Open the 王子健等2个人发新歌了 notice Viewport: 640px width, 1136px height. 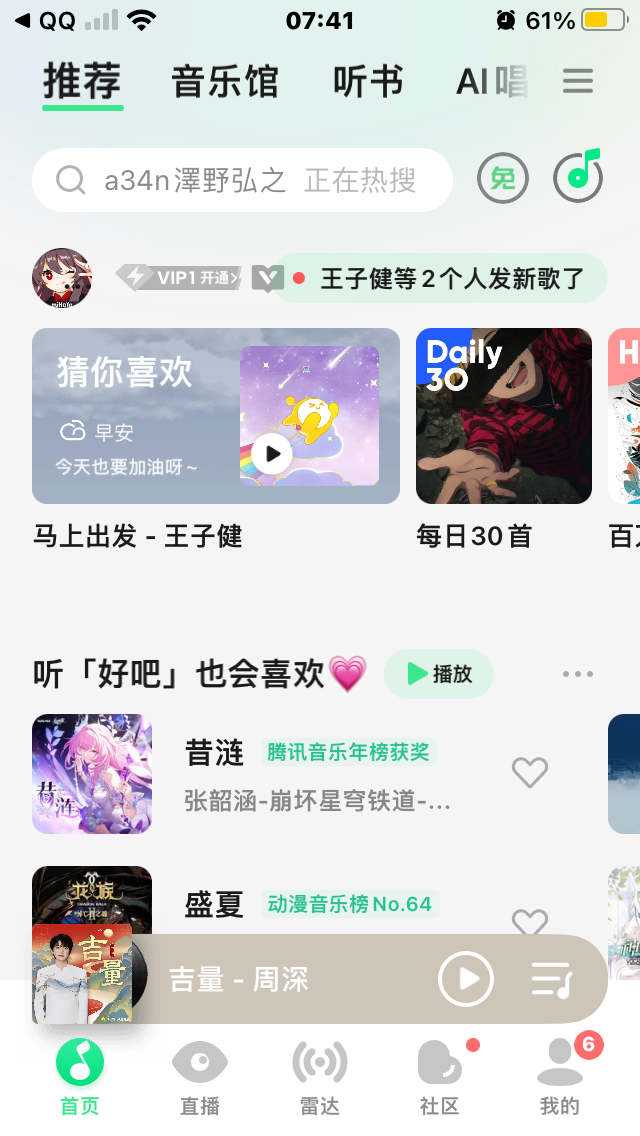[x=441, y=279]
